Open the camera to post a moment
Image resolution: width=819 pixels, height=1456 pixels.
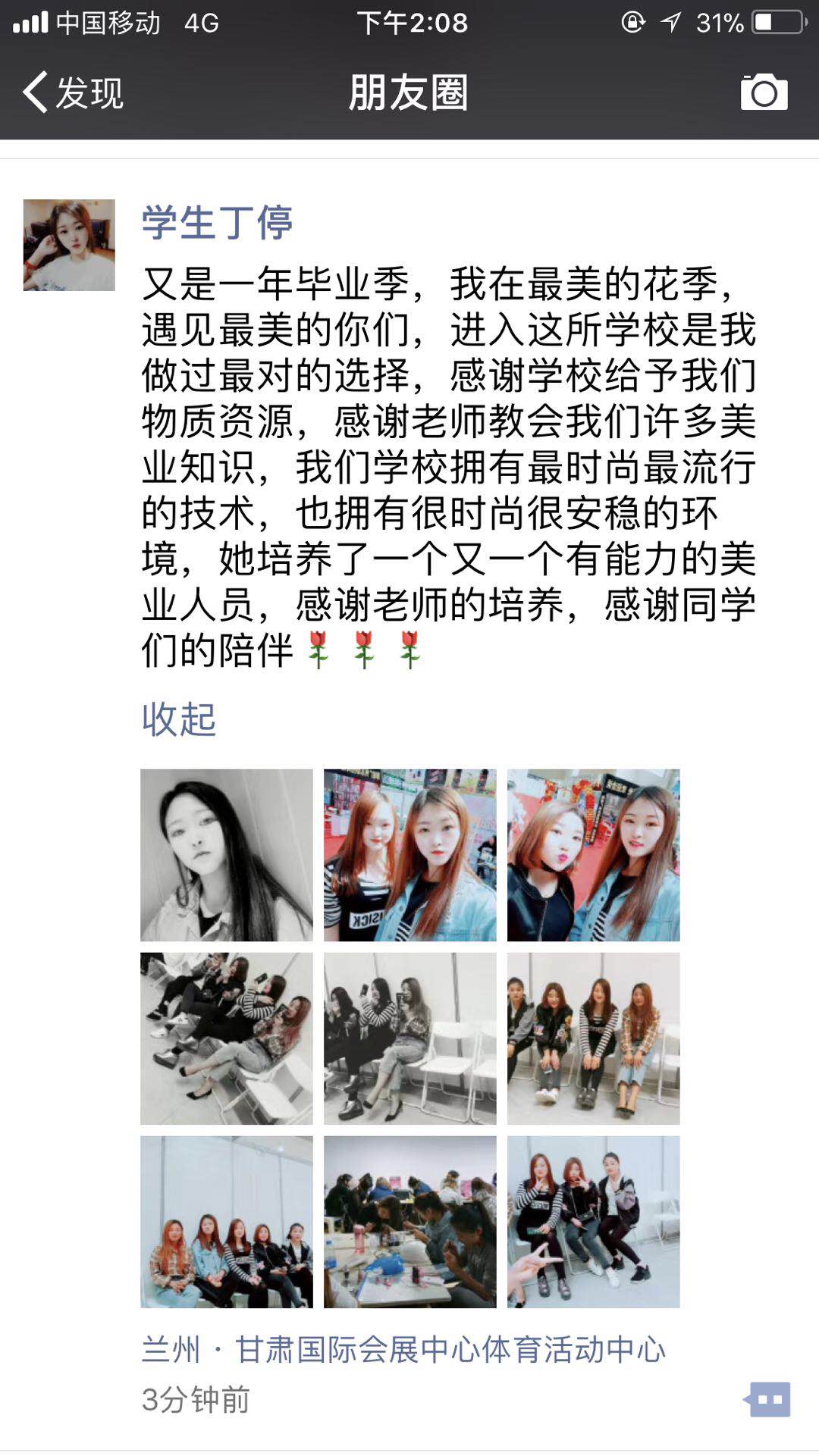(x=764, y=92)
